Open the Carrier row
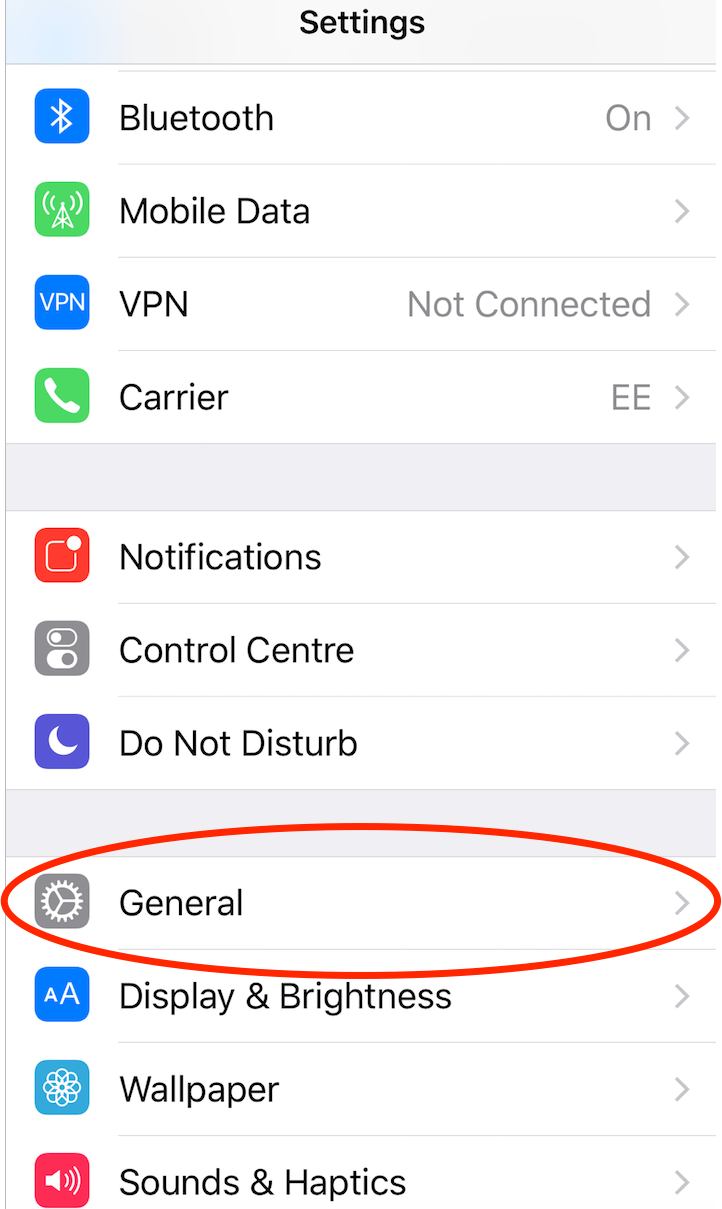This screenshot has width=722, height=1209. [360, 397]
